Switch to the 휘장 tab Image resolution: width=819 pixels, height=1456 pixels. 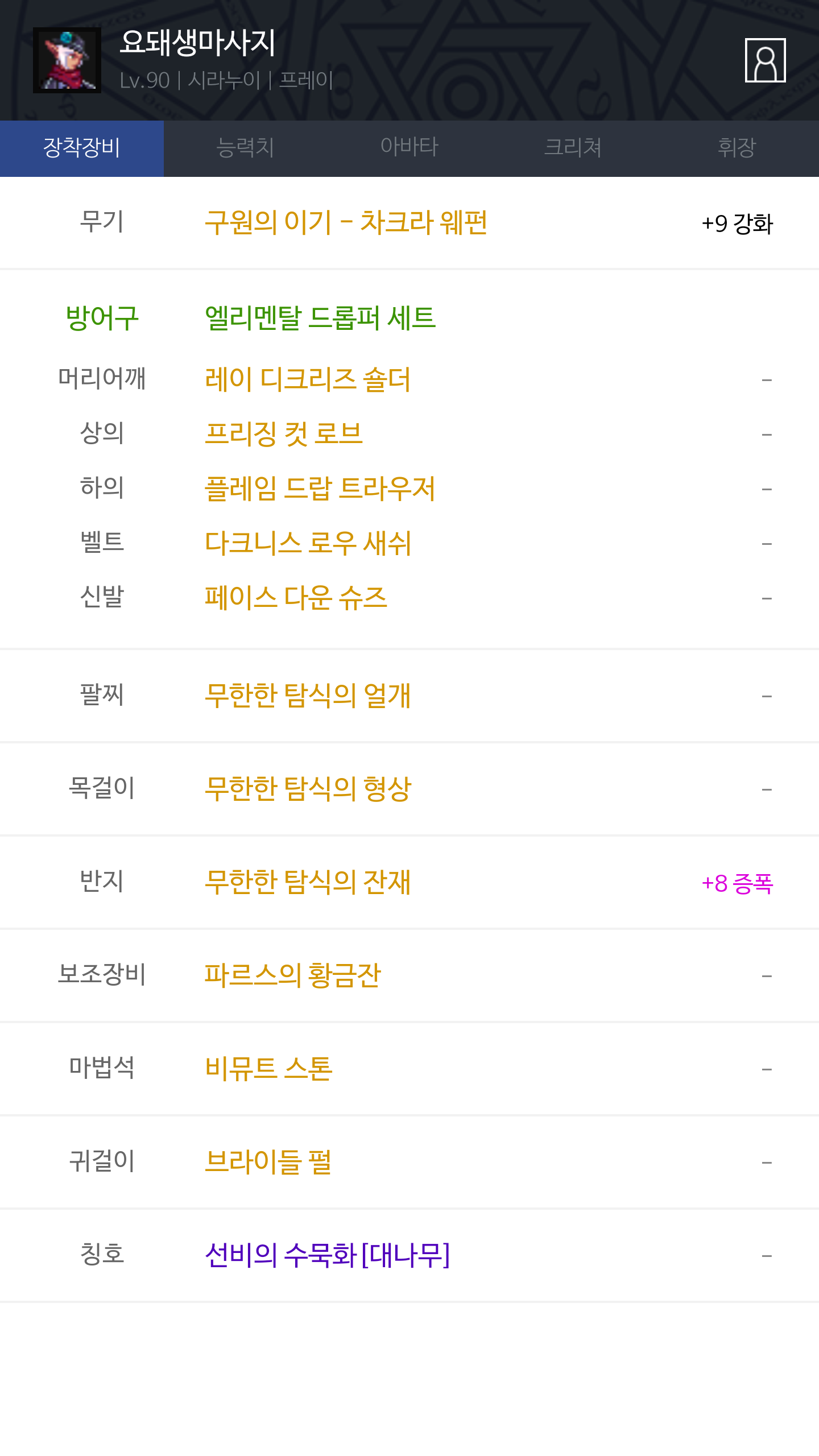737,148
